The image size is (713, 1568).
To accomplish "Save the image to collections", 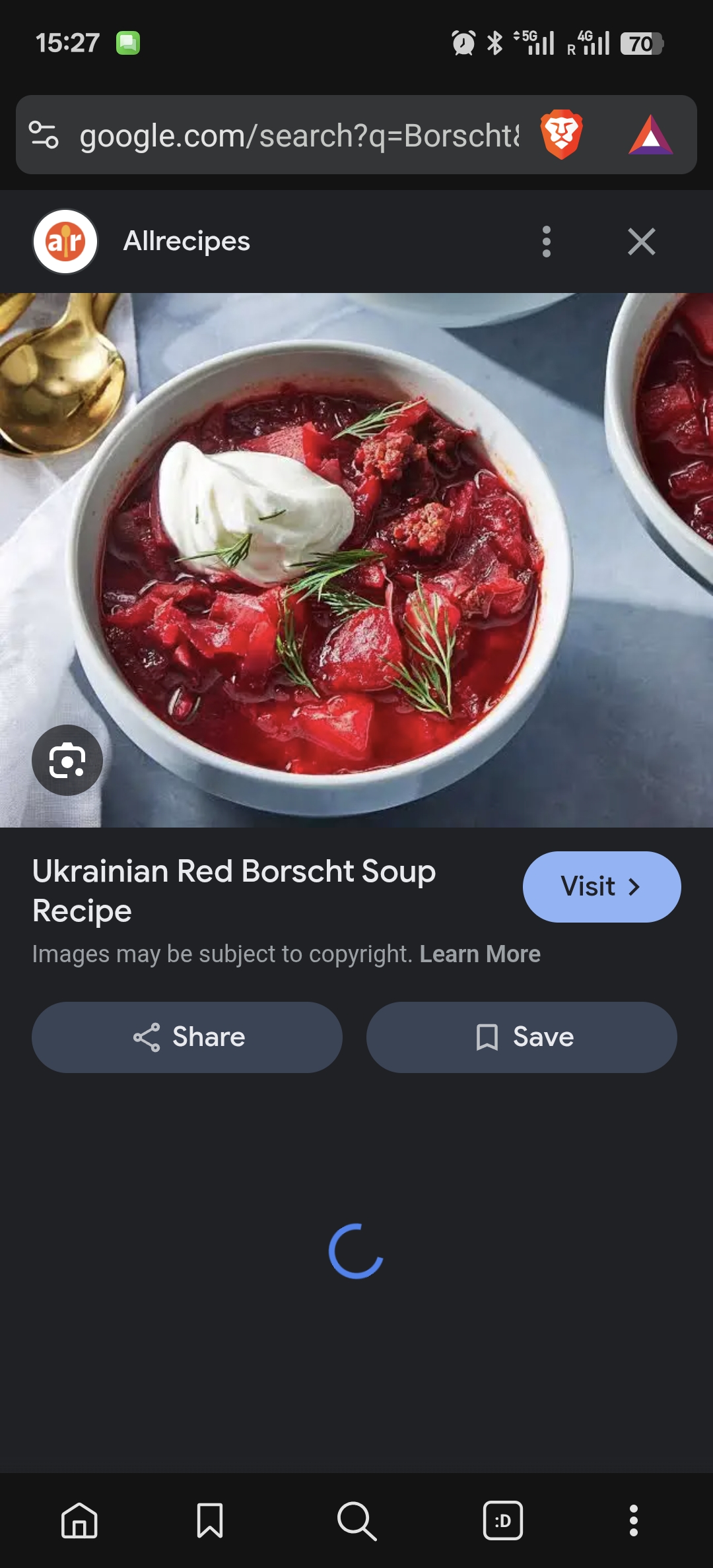I will tap(522, 1037).
